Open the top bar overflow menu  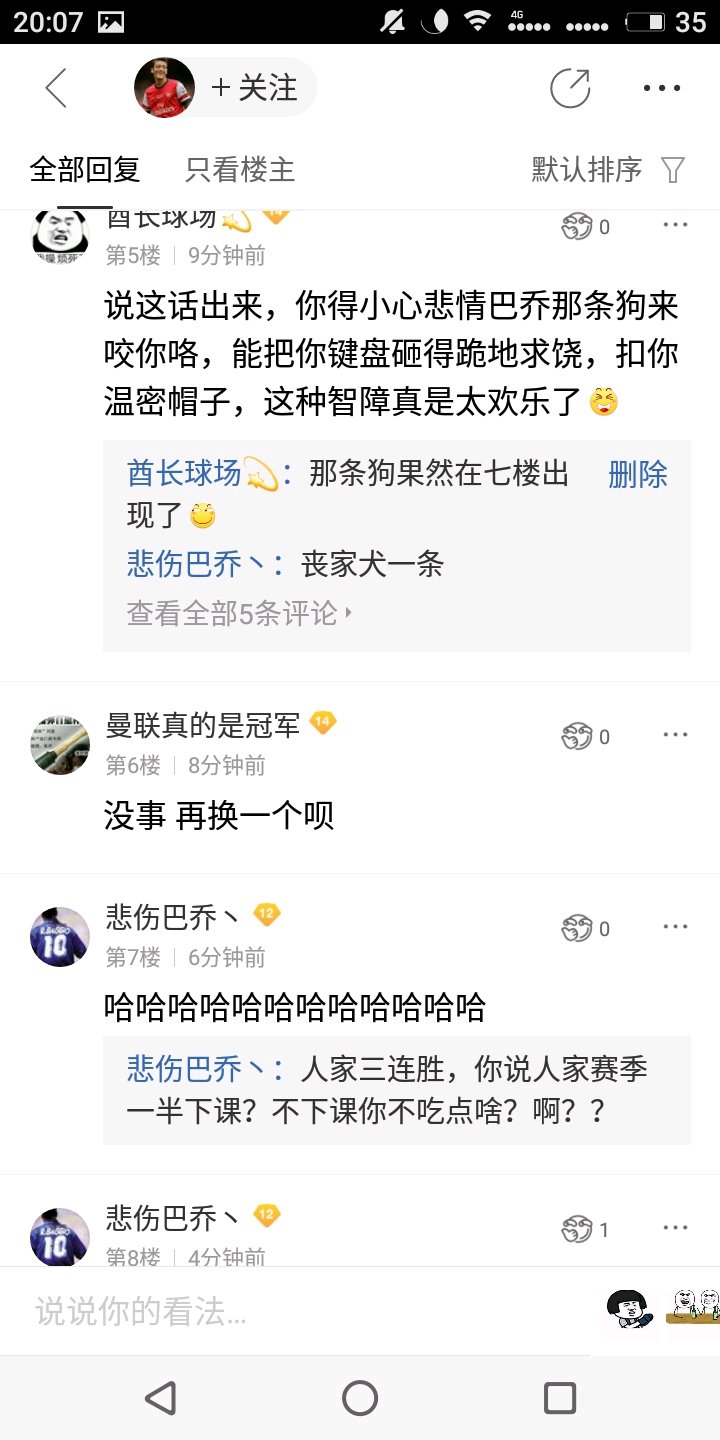coord(662,89)
